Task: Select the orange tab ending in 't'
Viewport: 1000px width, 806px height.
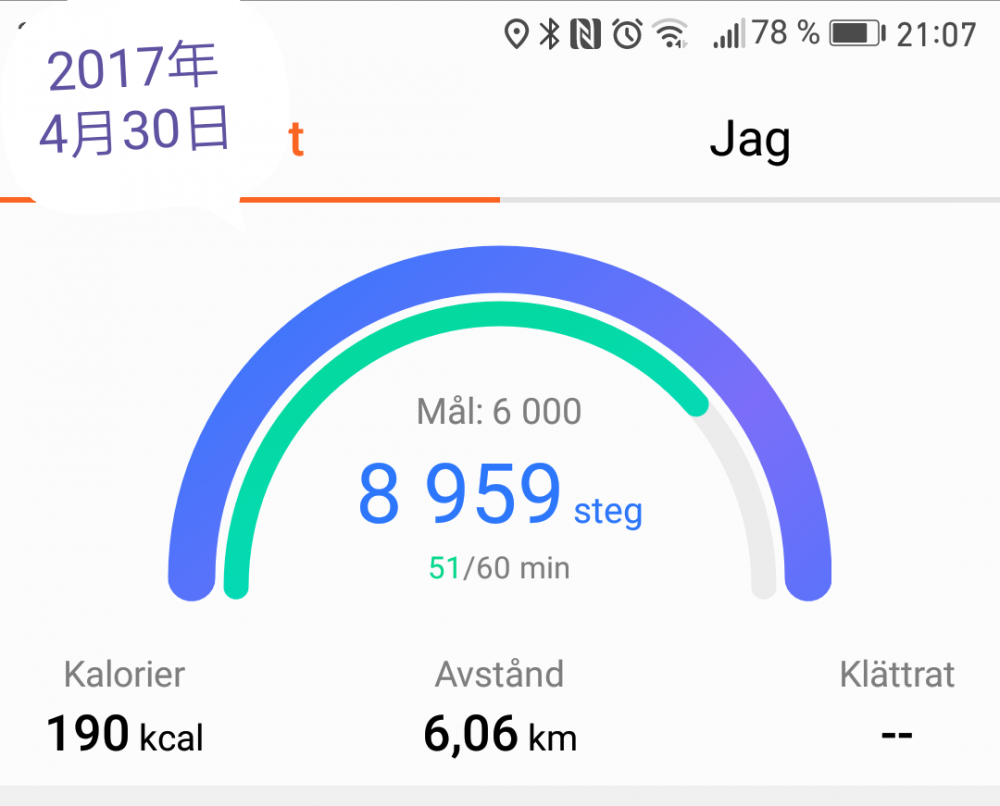Action: (x=296, y=142)
